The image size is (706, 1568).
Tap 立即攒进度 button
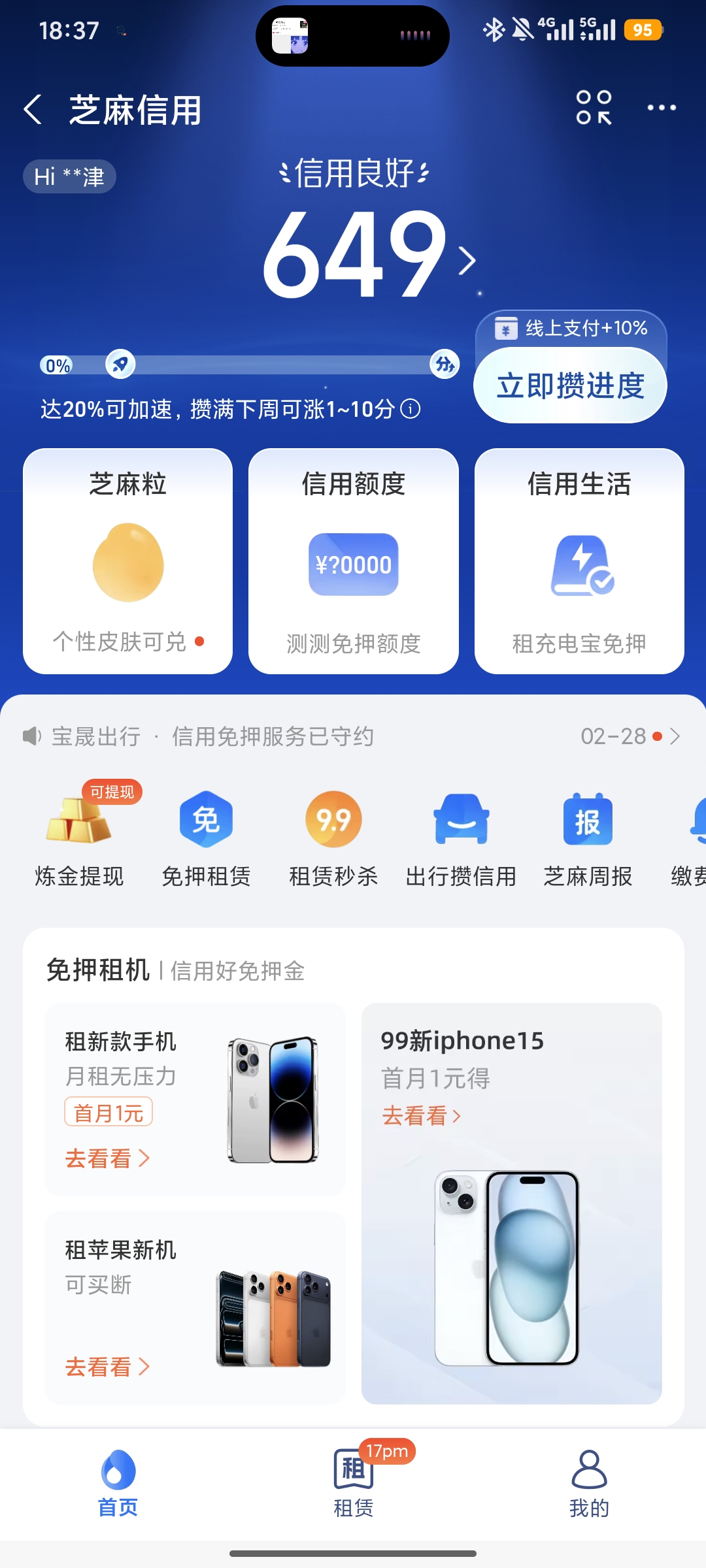coord(570,385)
